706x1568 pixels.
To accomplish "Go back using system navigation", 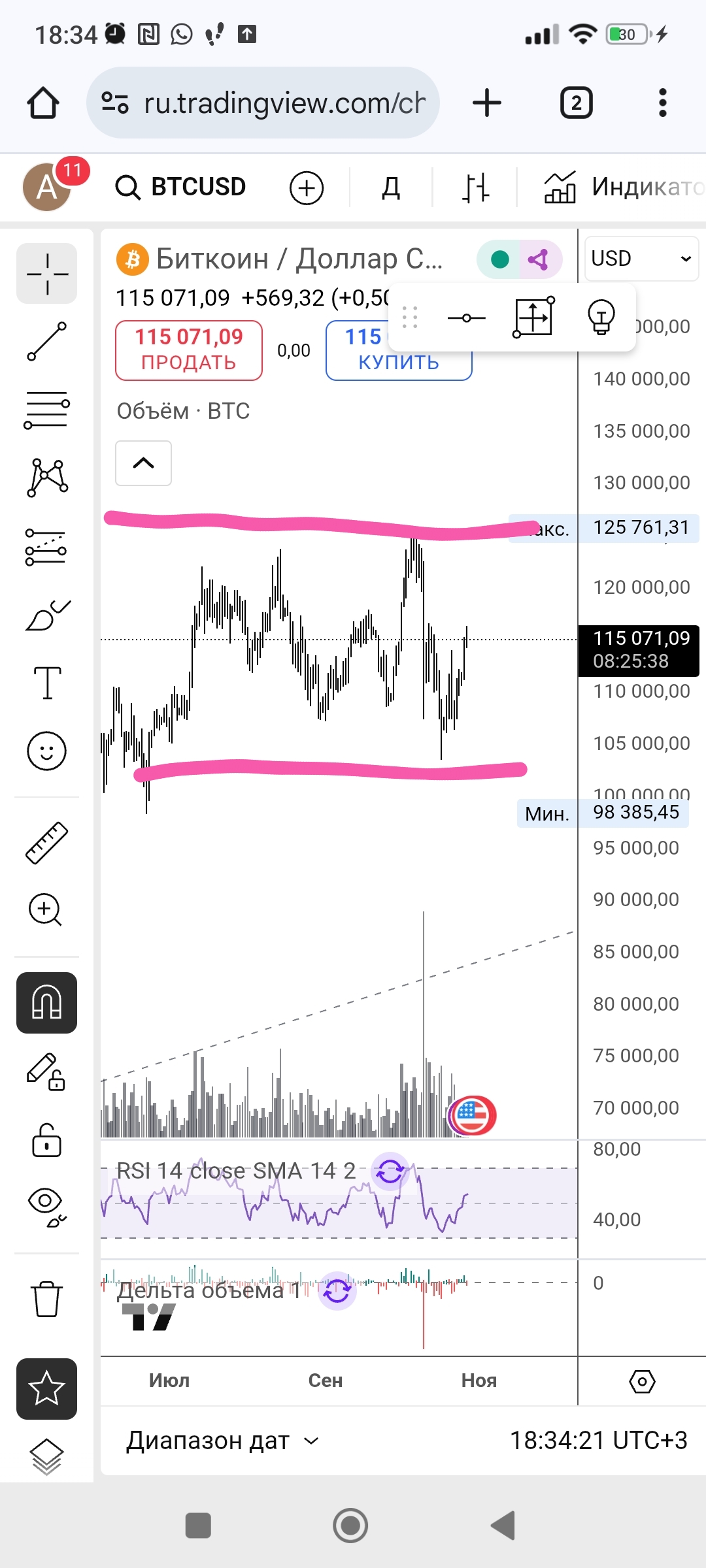I will tap(503, 1526).
